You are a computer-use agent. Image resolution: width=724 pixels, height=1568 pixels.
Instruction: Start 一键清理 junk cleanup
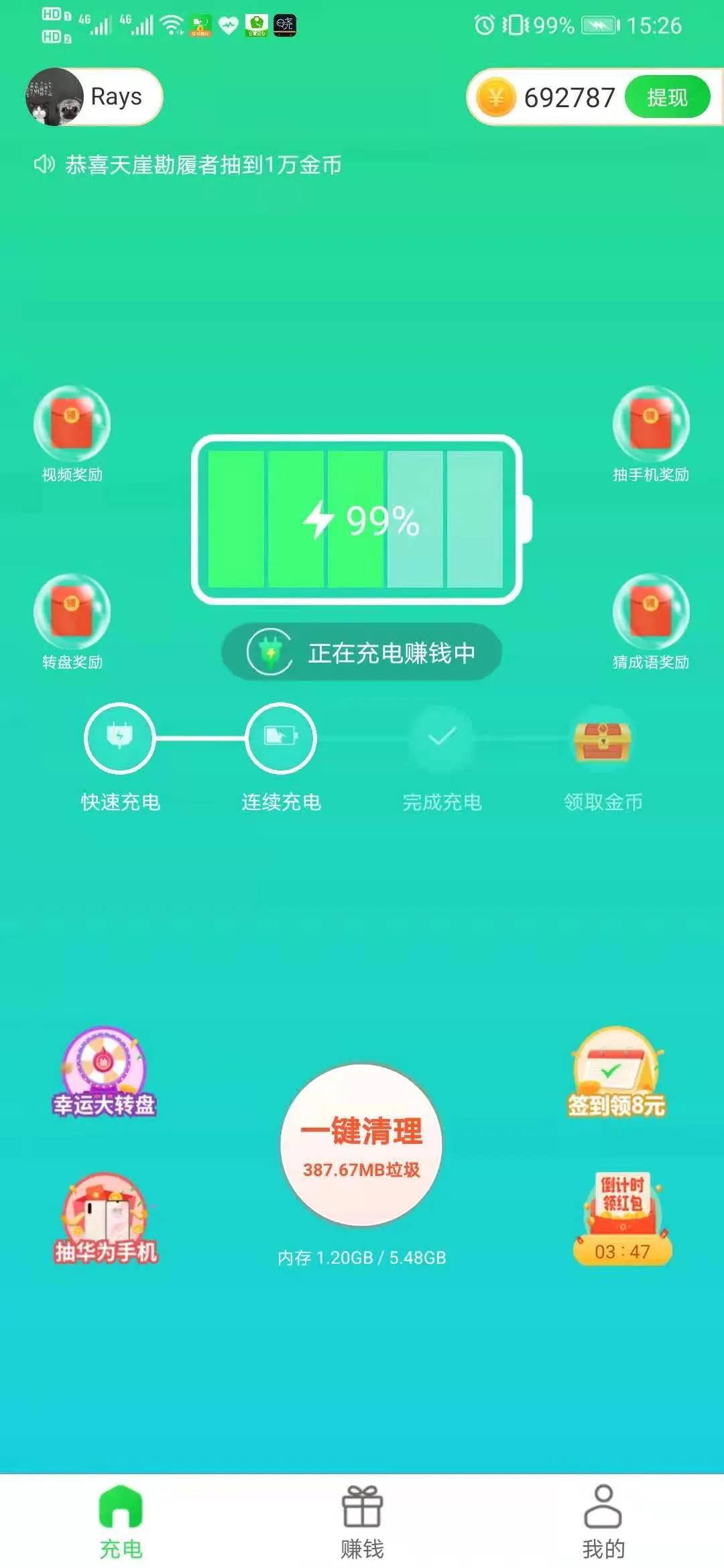point(361,1145)
